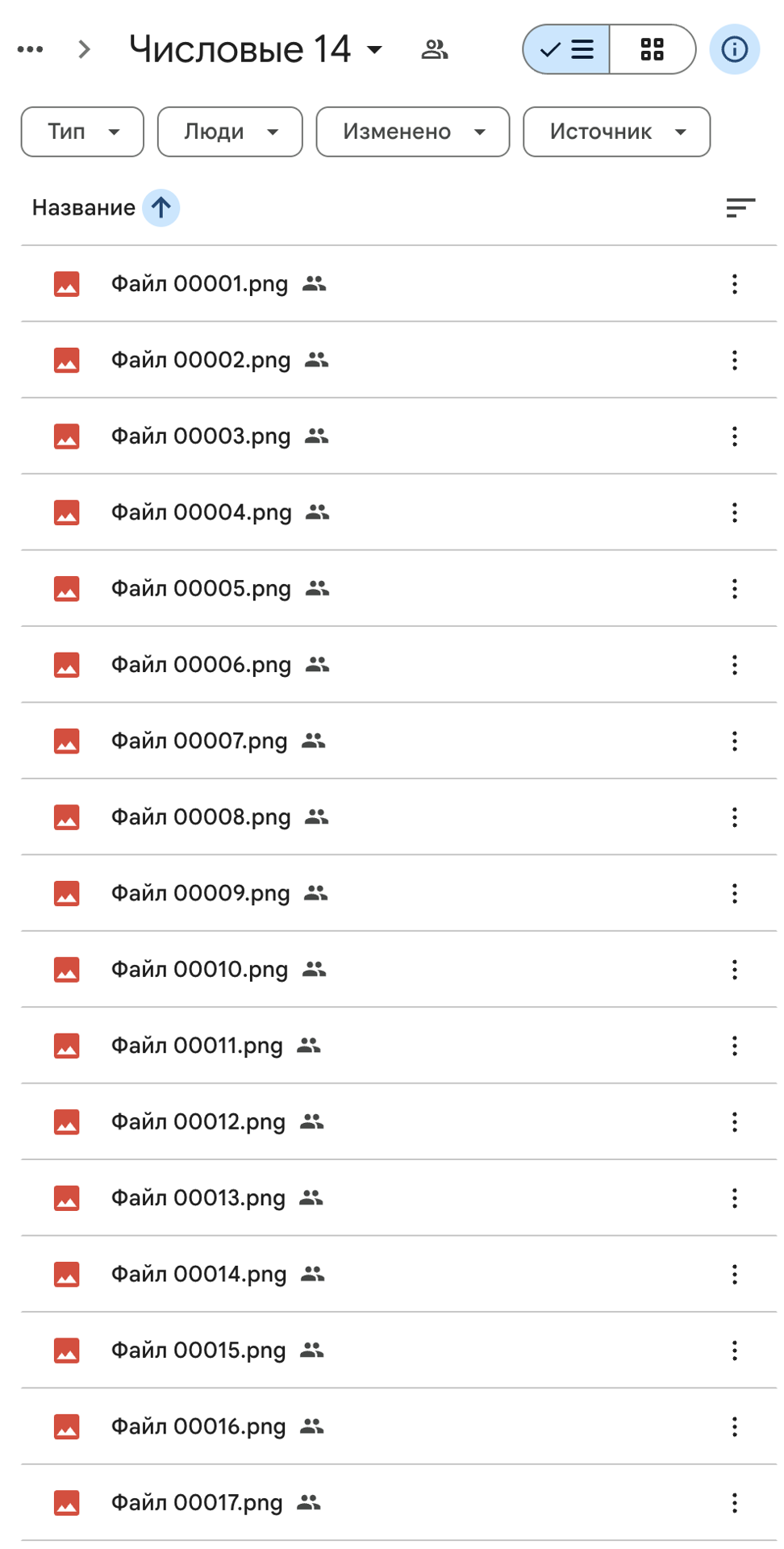The image size is (784, 1549).
Task: Open more actions for Файл 00003.png
Action: pos(734,436)
